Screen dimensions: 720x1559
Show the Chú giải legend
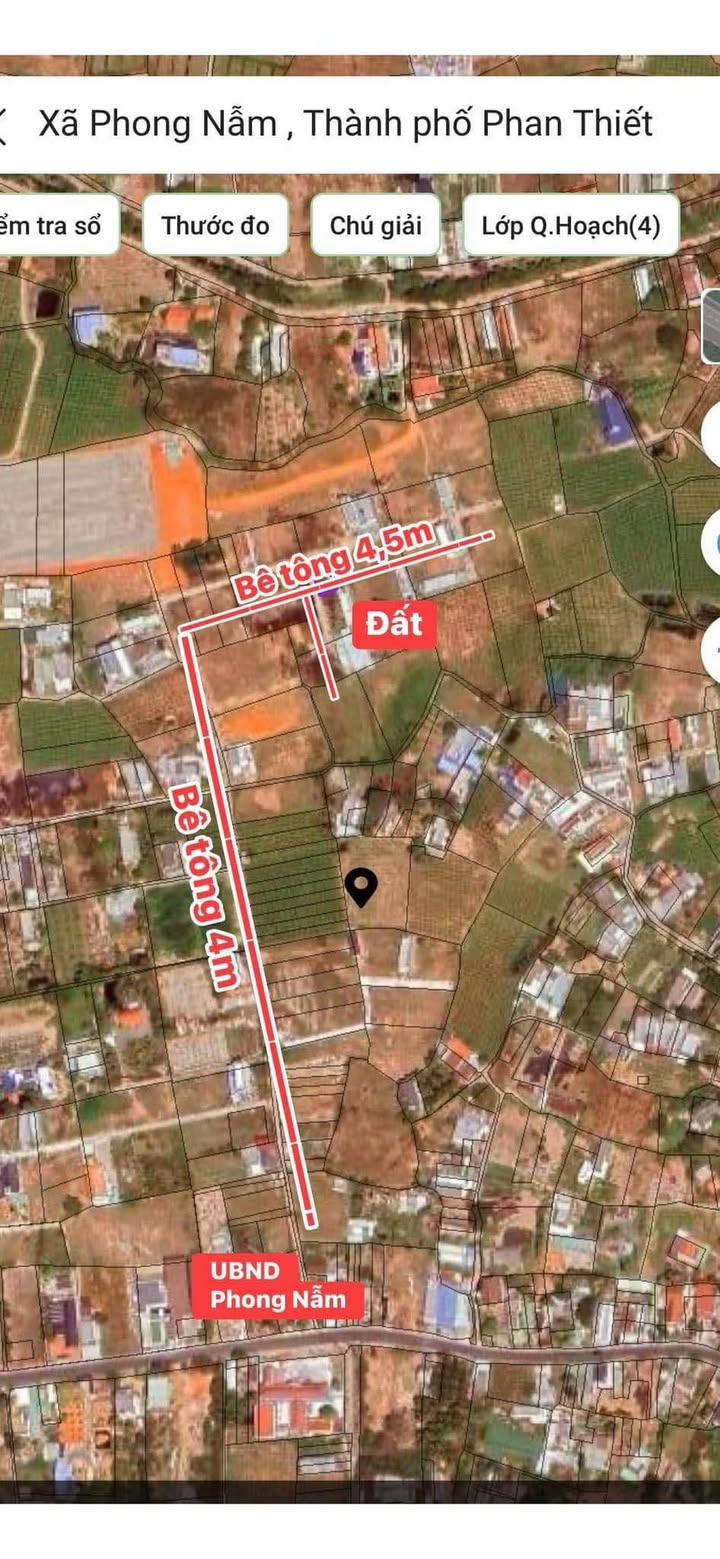(x=376, y=225)
